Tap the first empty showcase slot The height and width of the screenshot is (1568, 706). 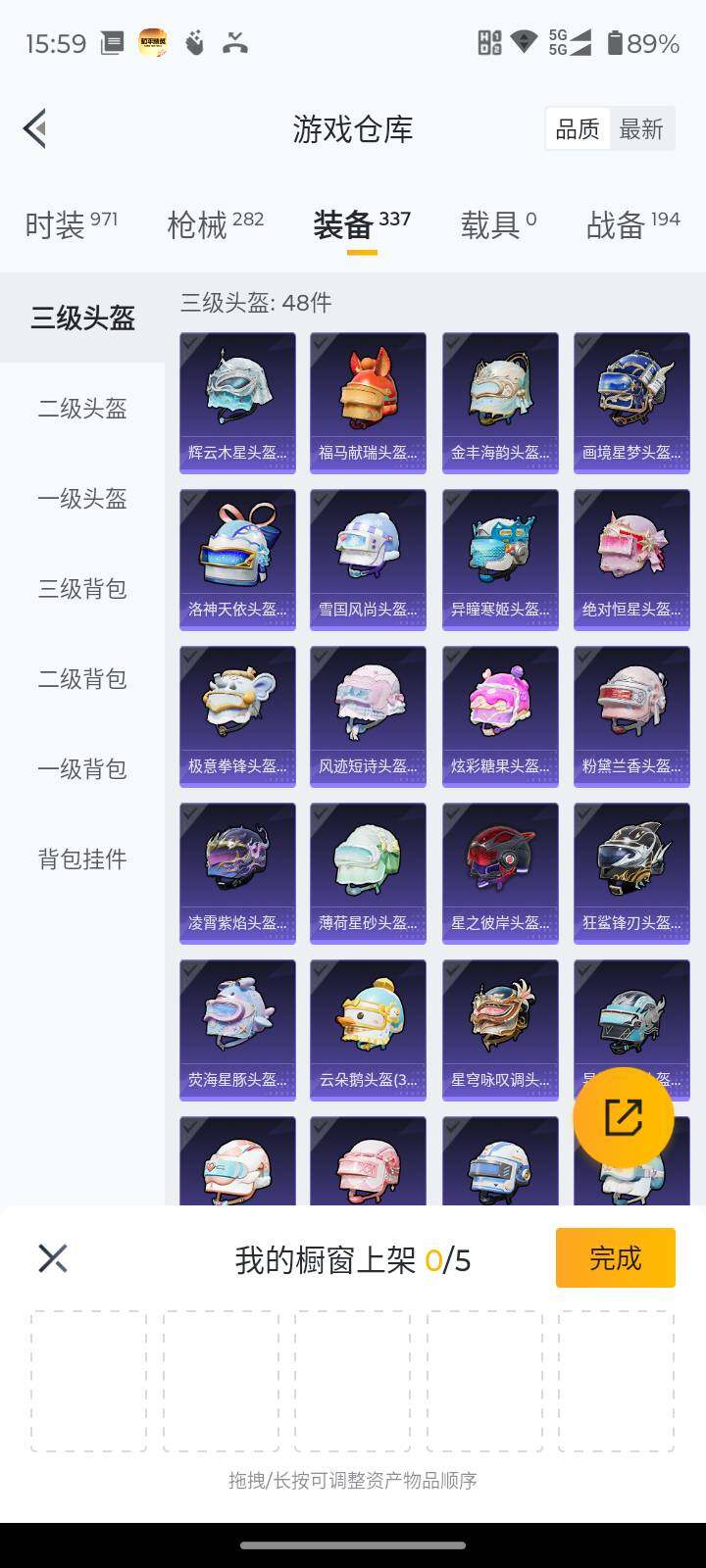pos(88,1378)
